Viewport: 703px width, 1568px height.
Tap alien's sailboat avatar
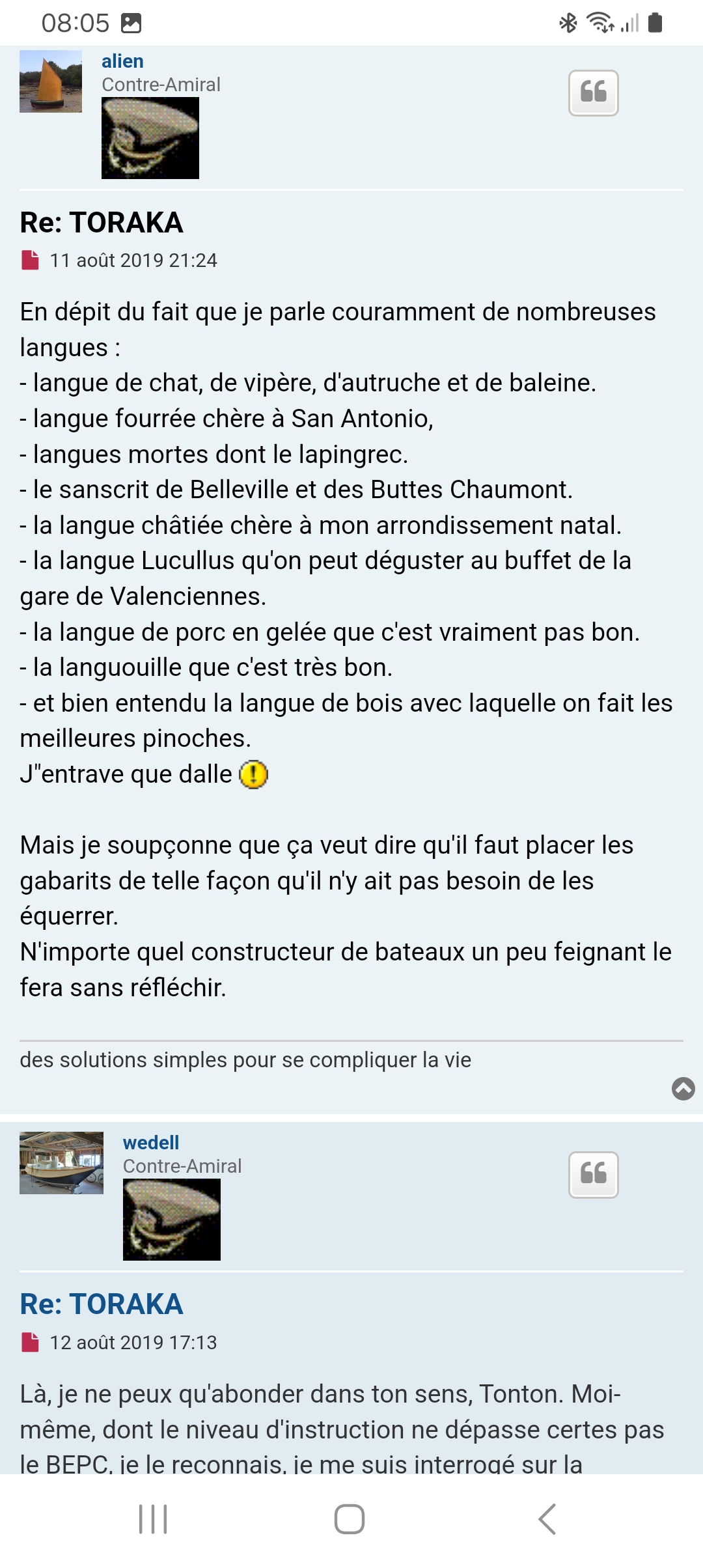point(51,81)
